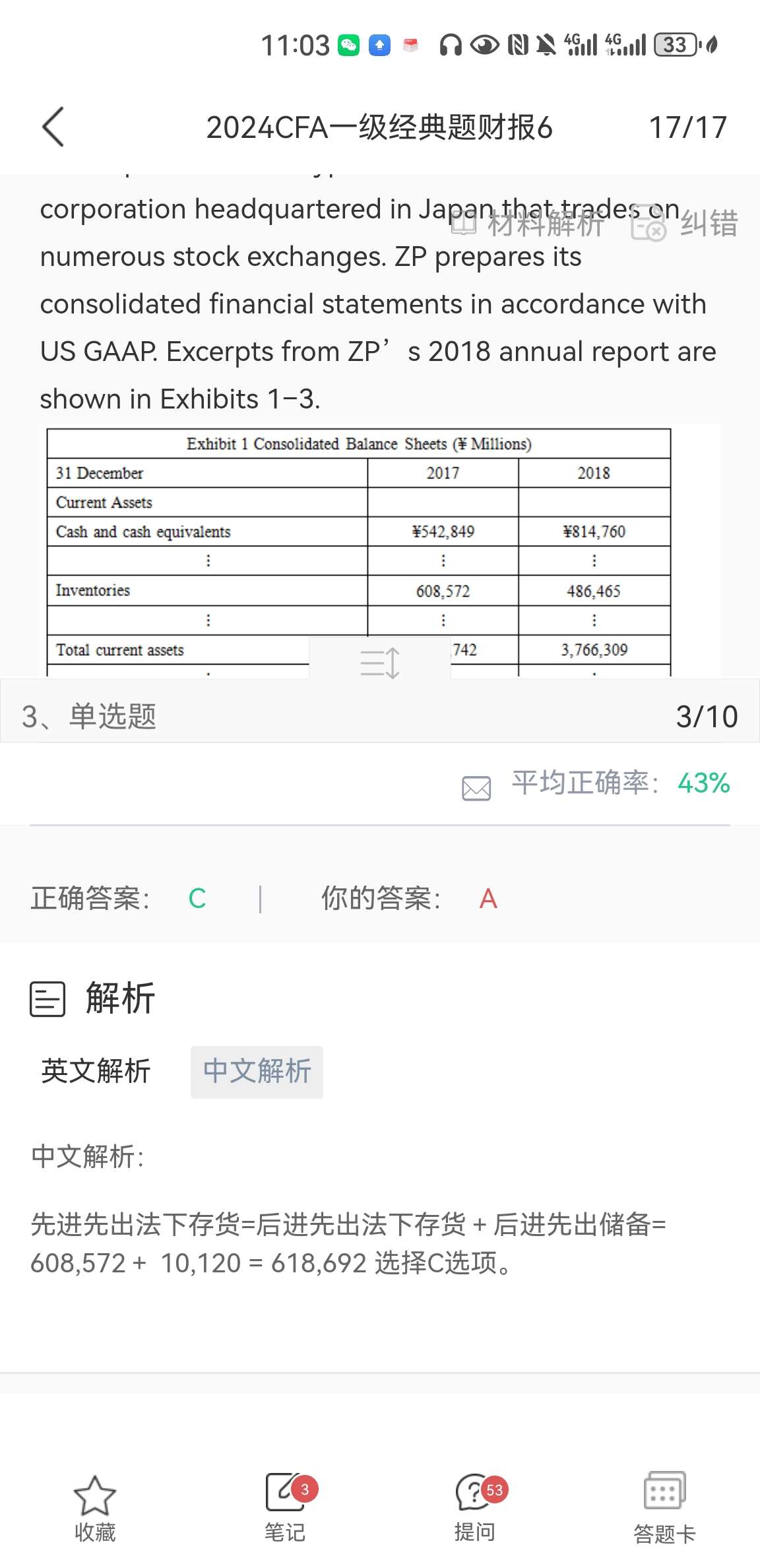Viewport: 760px width, 1568px height.
Task: Report an error via 纠错
Action: tap(685, 224)
